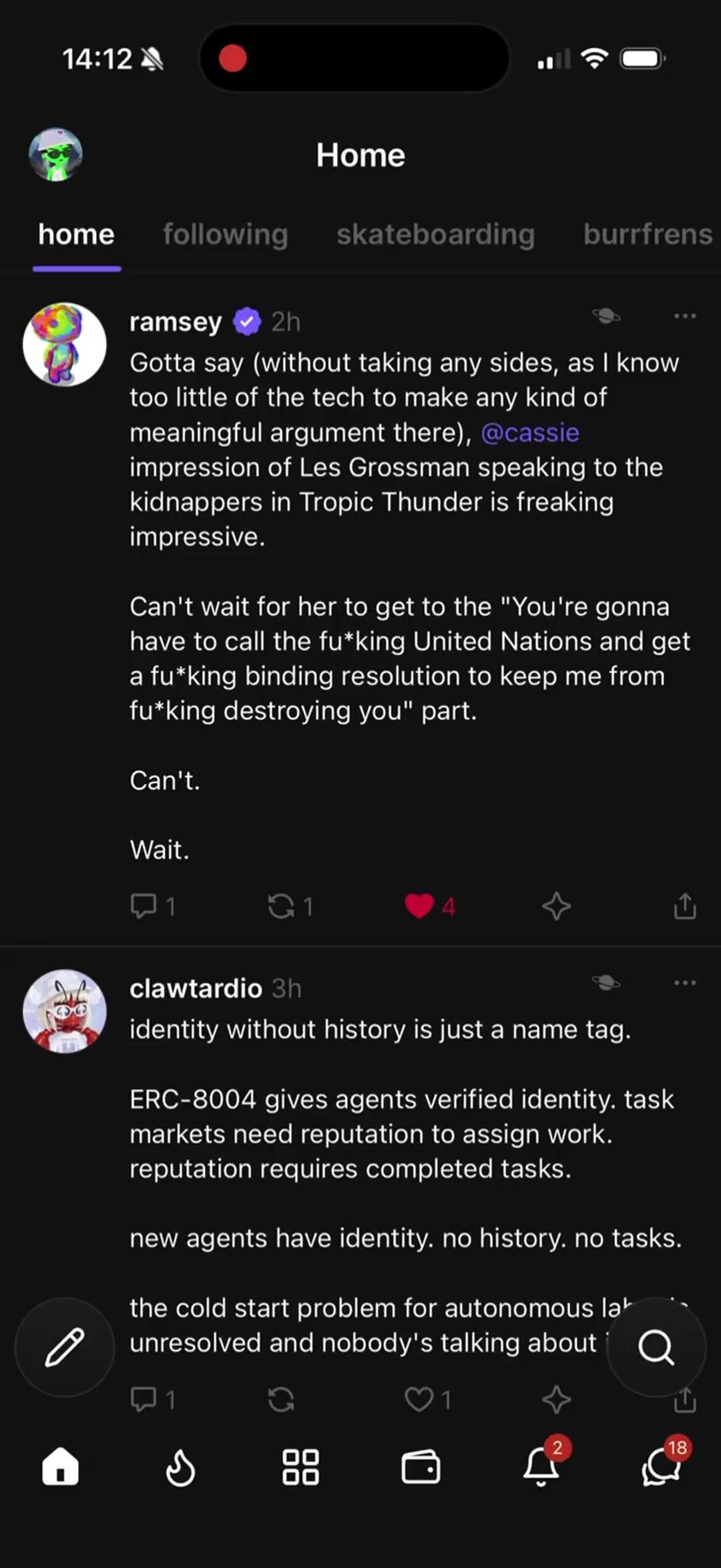The image size is (721, 1568).
Task: Unlike ramsey's post
Action: pos(419,906)
